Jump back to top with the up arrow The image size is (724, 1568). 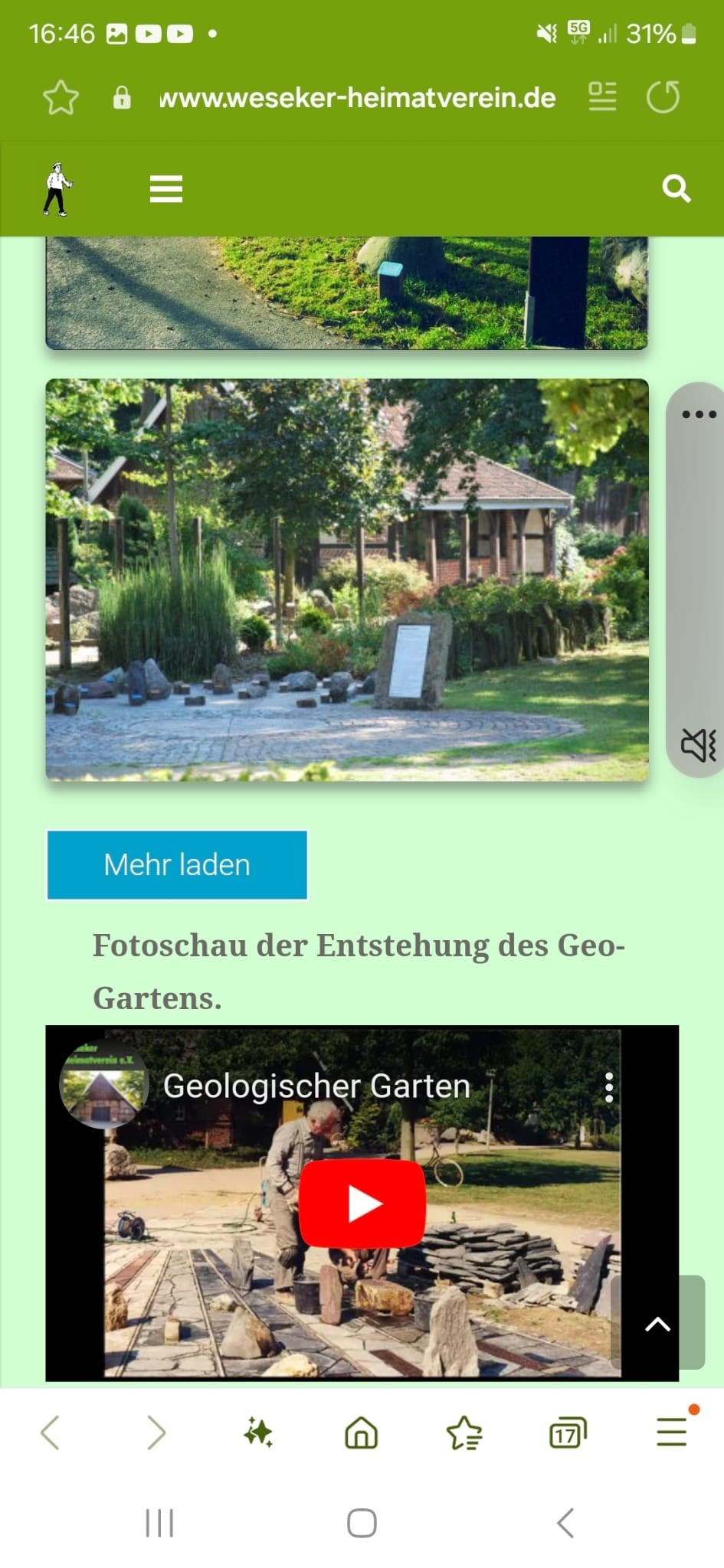657,1324
